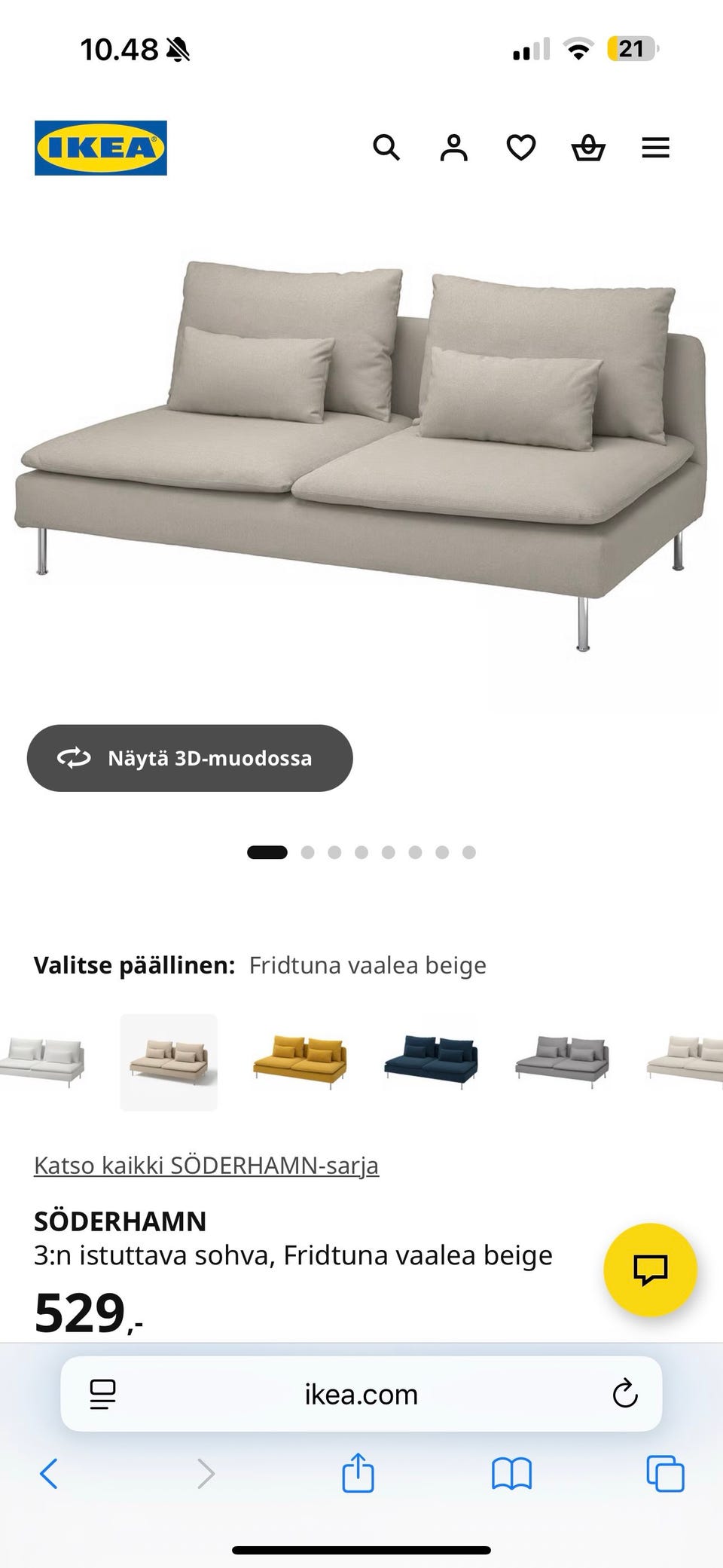Open the sofa product image
The width and height of the screenshot is (723, 1568).
(x=361, y=452)
